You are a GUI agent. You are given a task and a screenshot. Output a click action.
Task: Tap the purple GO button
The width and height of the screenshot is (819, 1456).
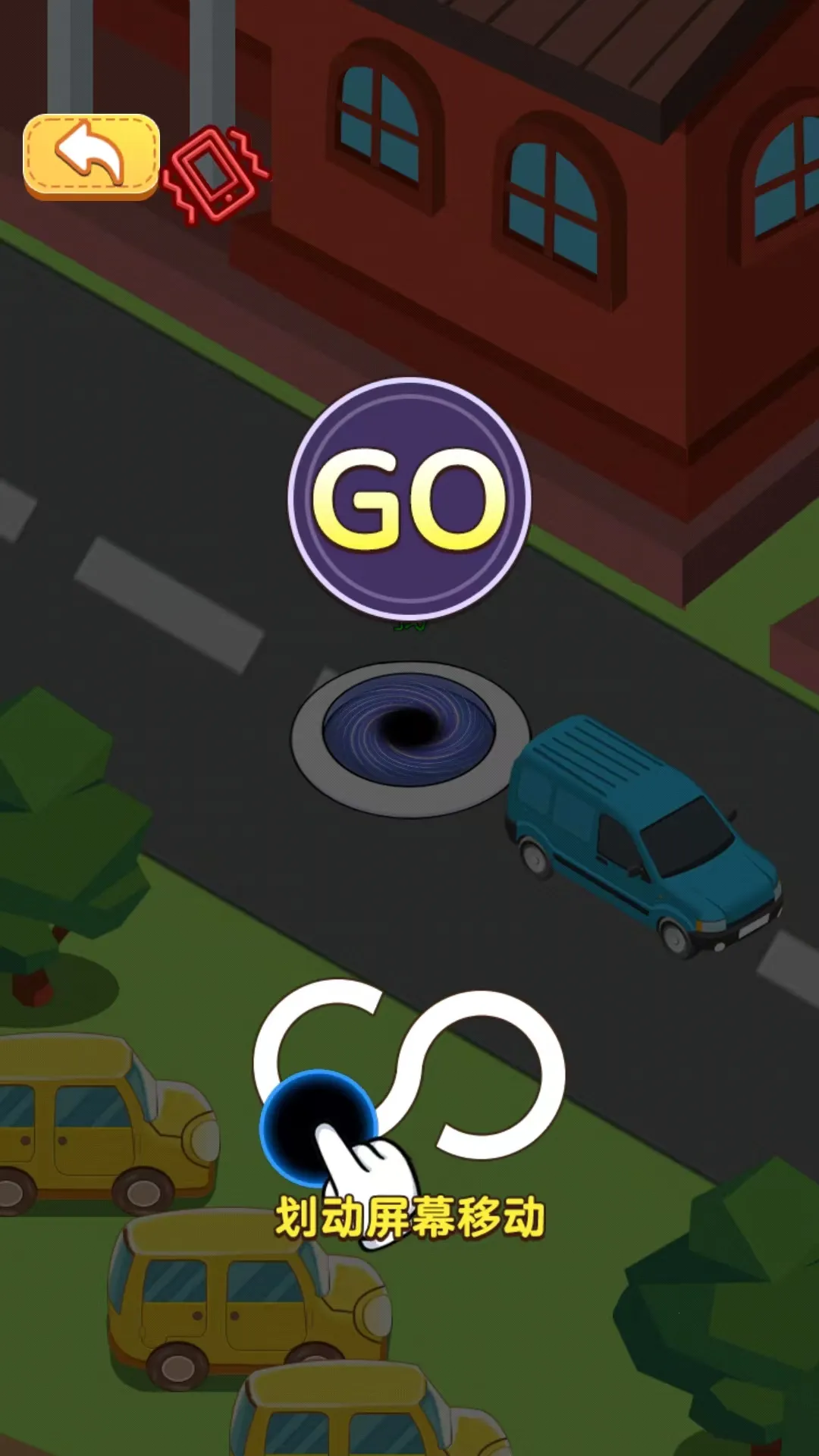pos(409,498)
